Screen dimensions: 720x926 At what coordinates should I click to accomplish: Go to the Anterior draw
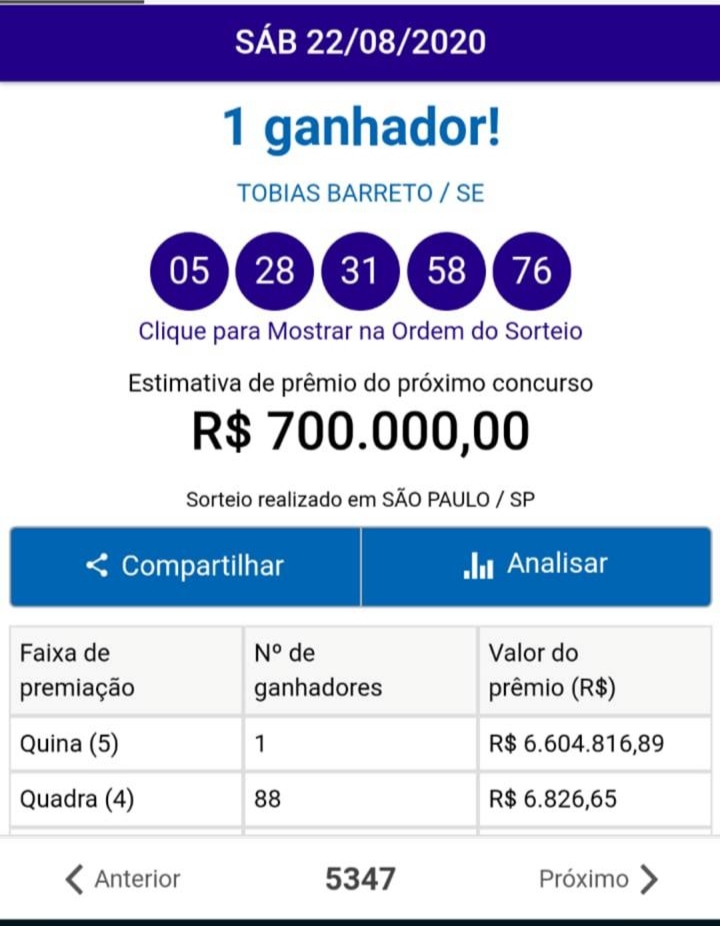point(123,879)
